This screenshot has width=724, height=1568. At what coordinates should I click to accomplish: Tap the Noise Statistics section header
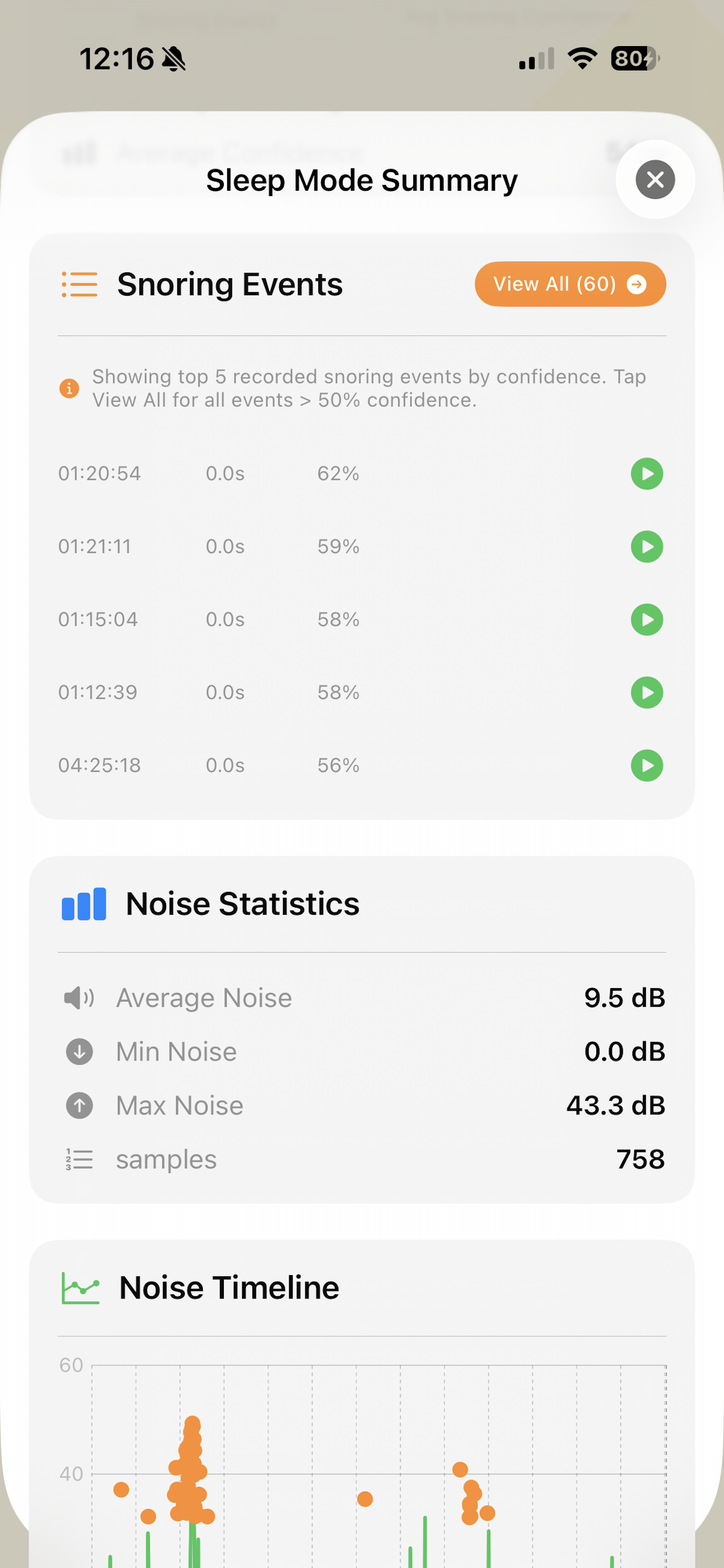coord(242,904)
